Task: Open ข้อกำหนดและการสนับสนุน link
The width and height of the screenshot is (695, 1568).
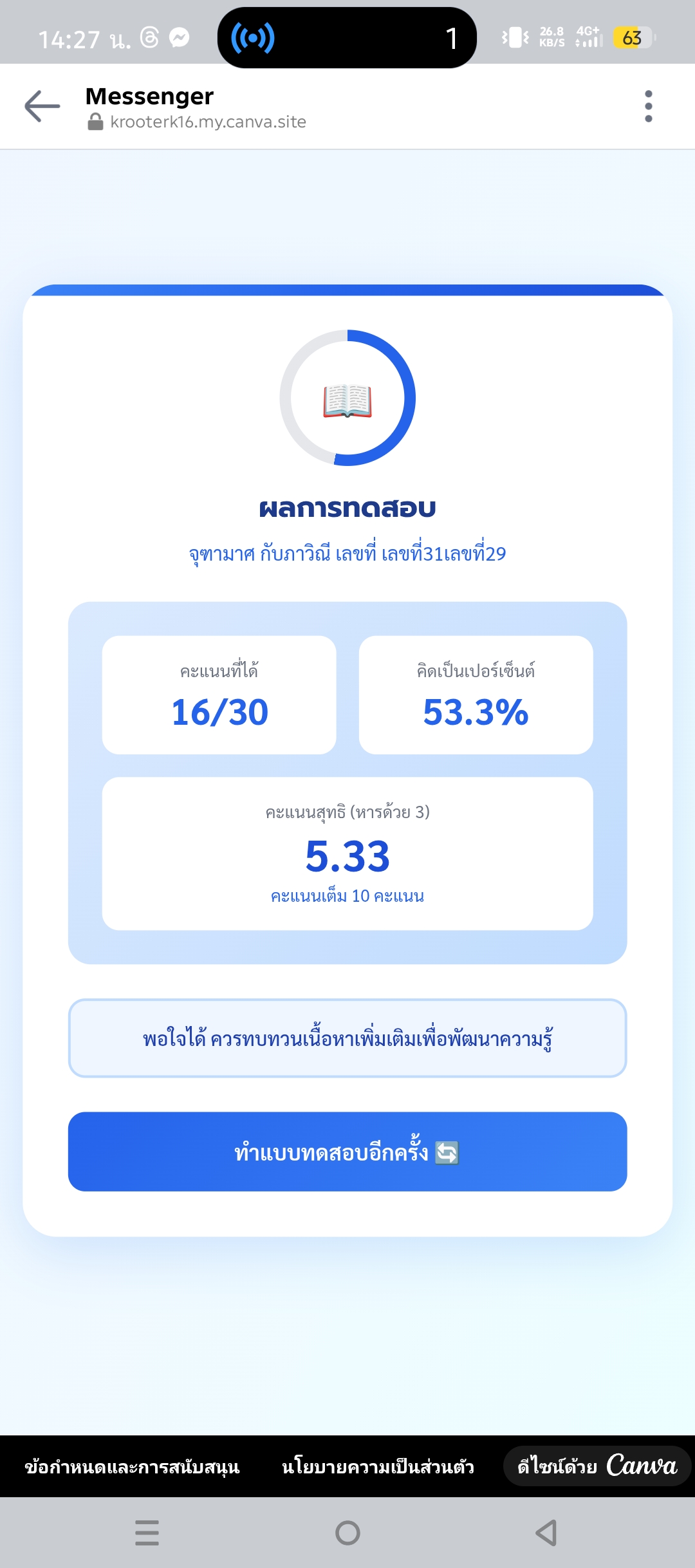Action: click(132, 1467)
